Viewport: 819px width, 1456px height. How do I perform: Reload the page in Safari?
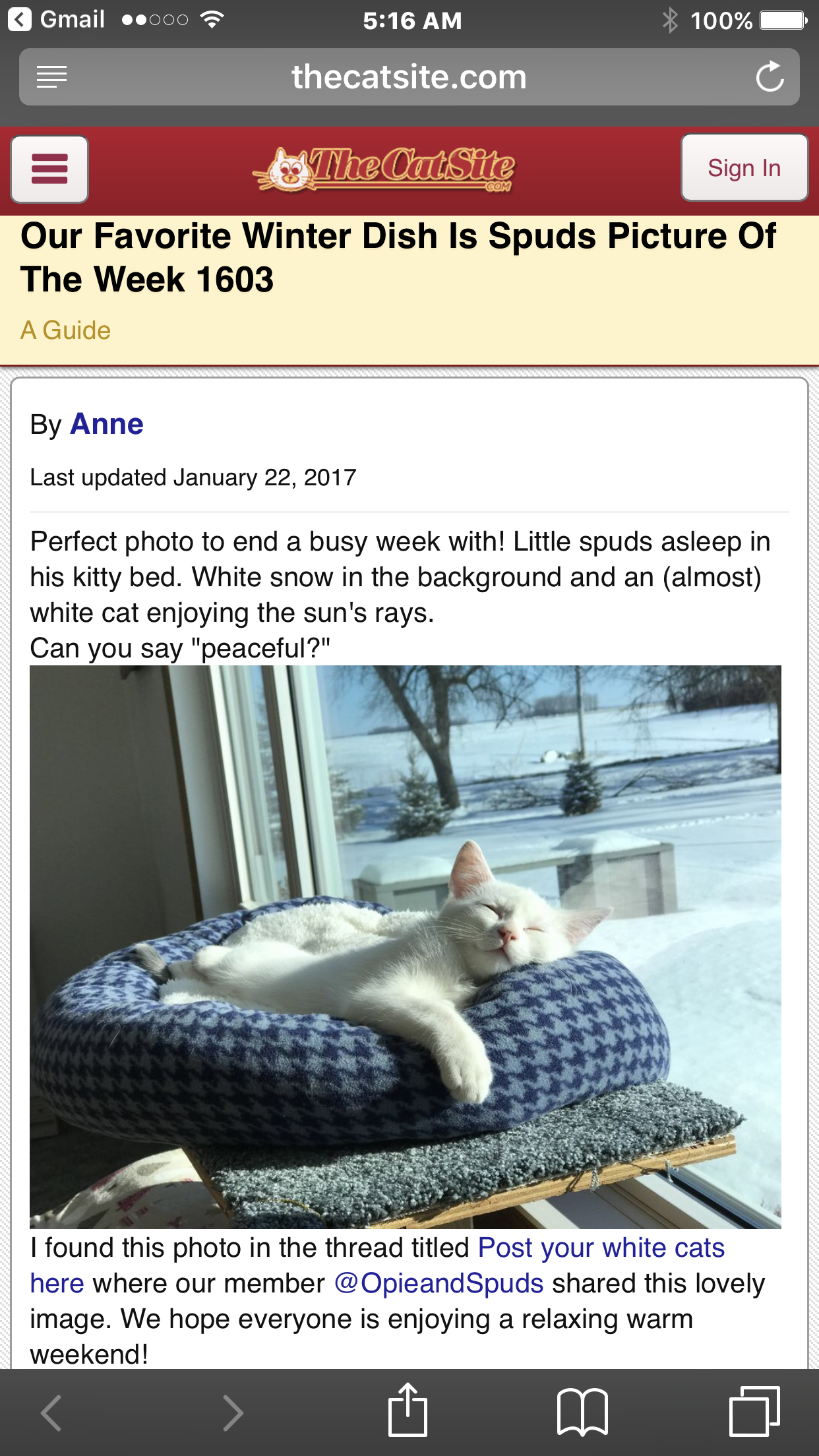point(769,77)
